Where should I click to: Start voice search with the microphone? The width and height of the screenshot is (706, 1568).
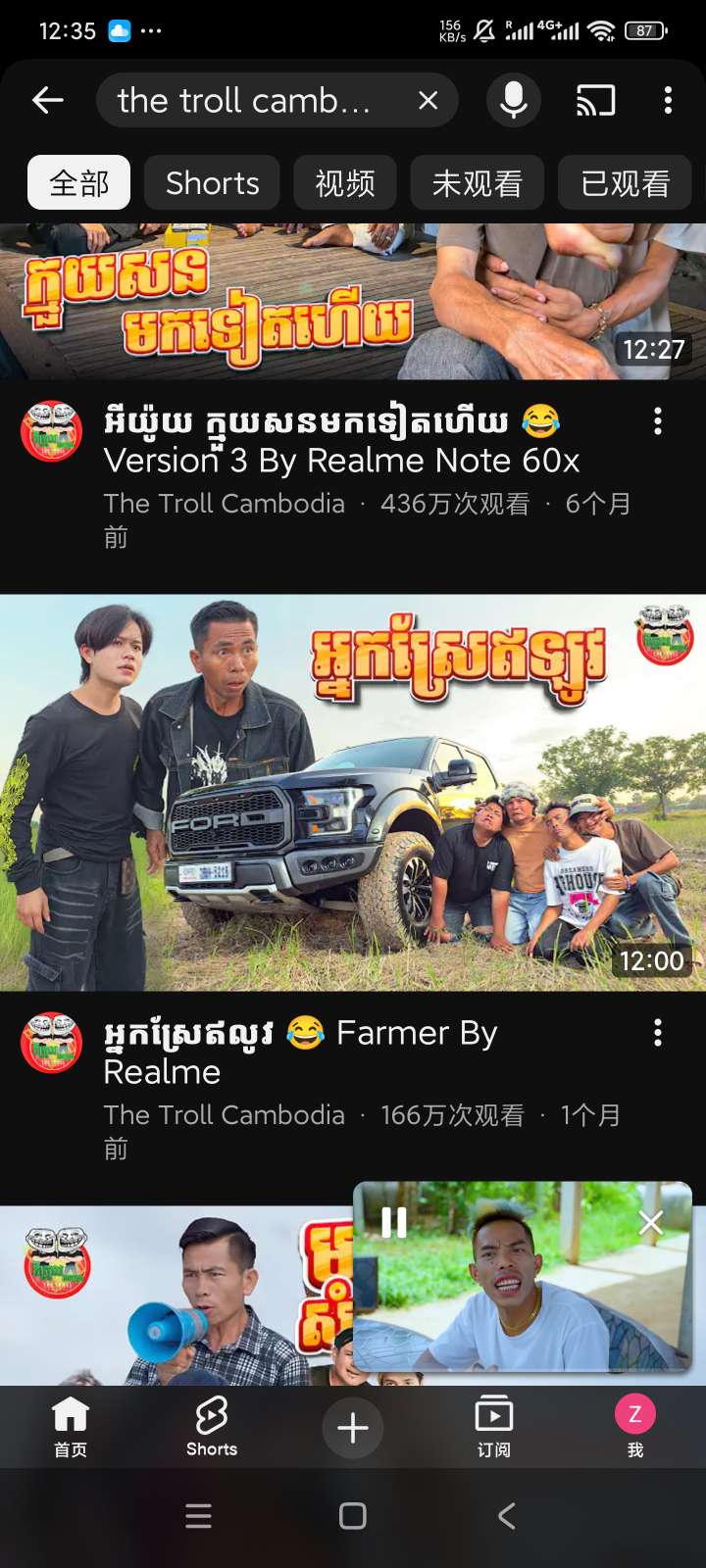click(x=513, y=100)
